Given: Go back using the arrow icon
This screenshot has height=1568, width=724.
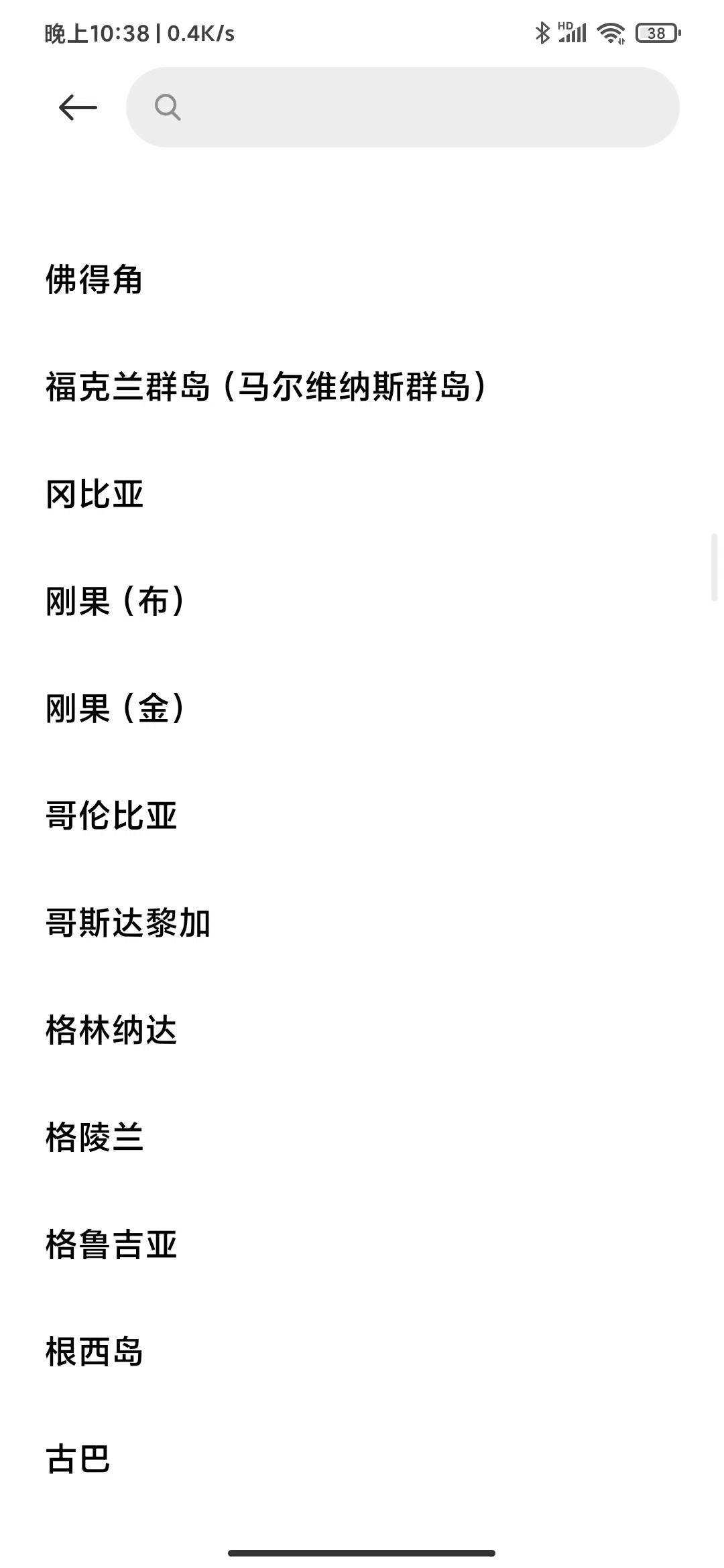Looking at the screenshot, I should point(78,107).
